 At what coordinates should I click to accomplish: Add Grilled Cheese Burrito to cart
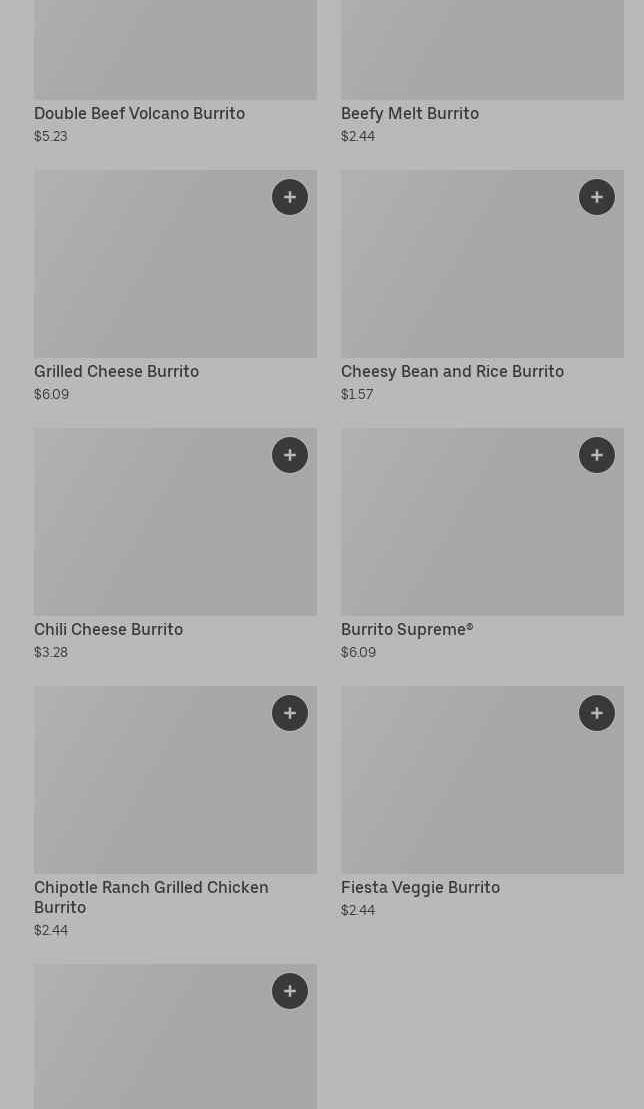coord(290,197)
